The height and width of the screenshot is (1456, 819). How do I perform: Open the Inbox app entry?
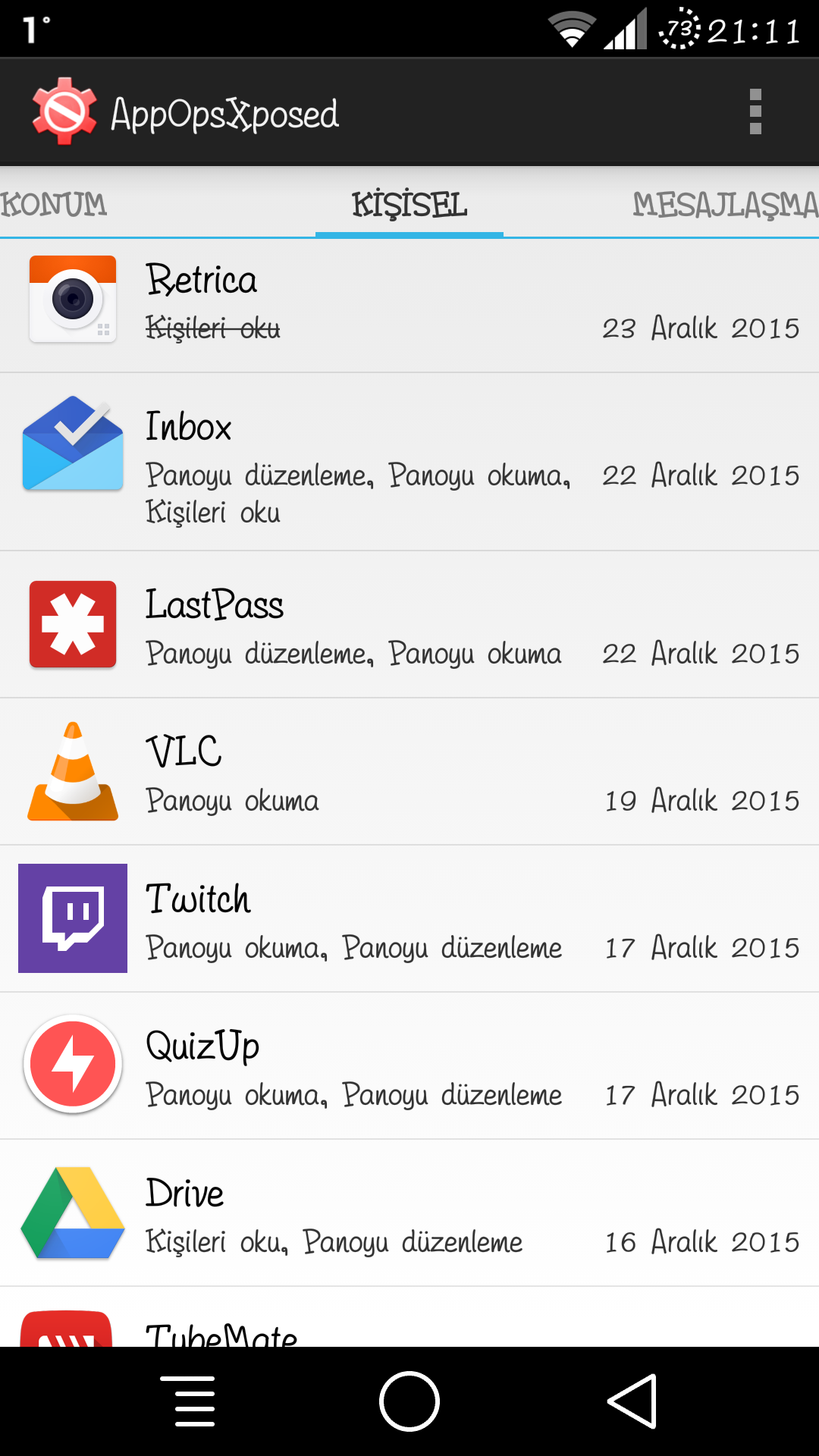(x=409, y=462)
